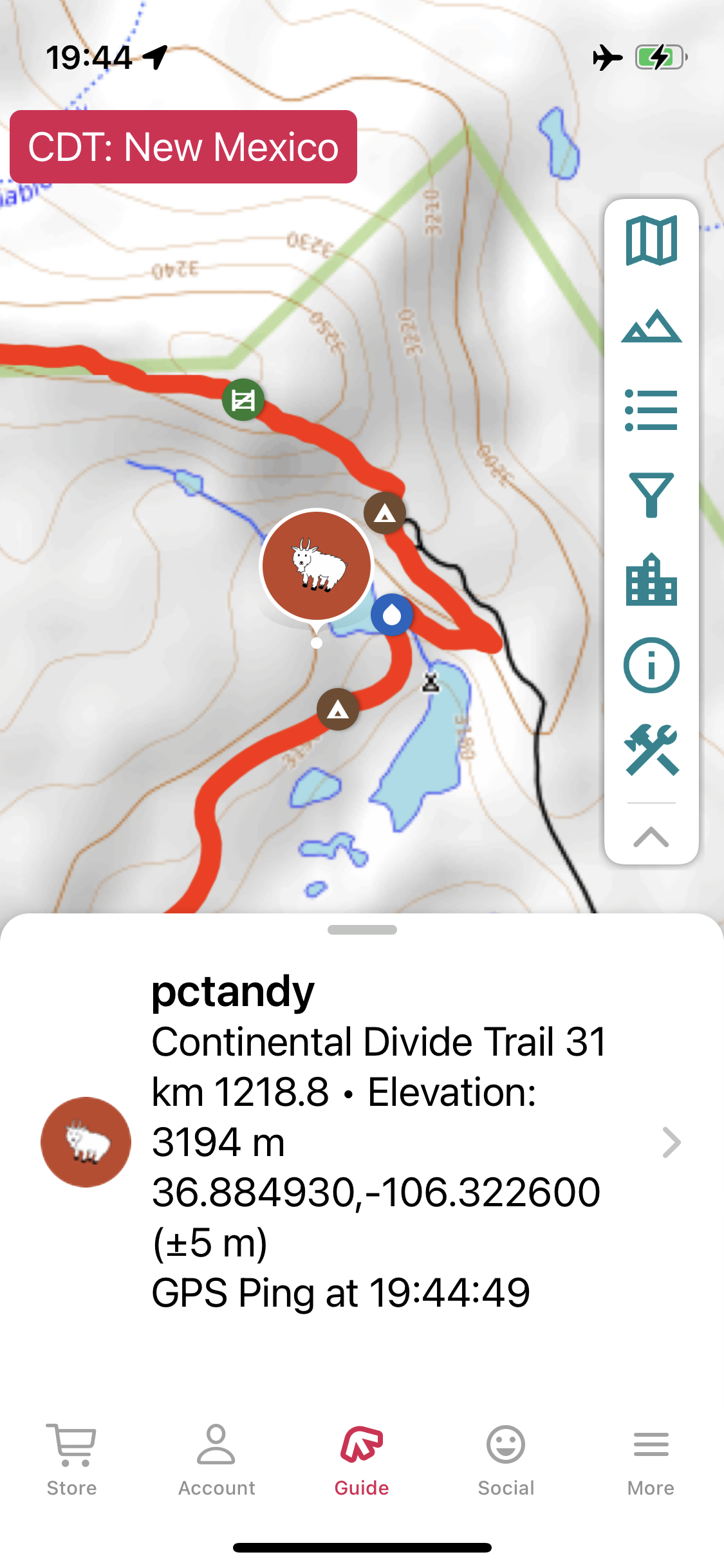This screenshot has width=724, height=1568.
Task: Open pctandy location details row
Action: (x=362, y=1142)
